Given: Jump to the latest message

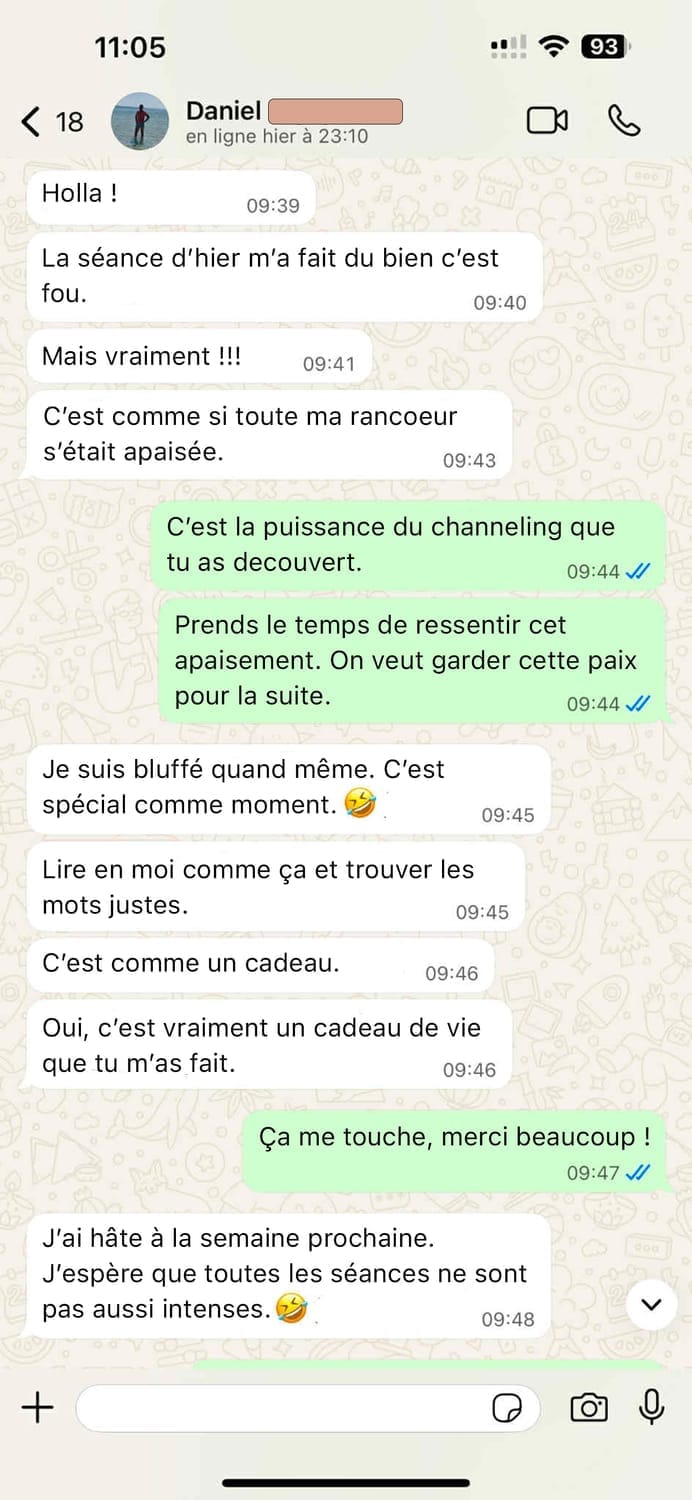Looking at the screenshot, I should pos(652,1304).
